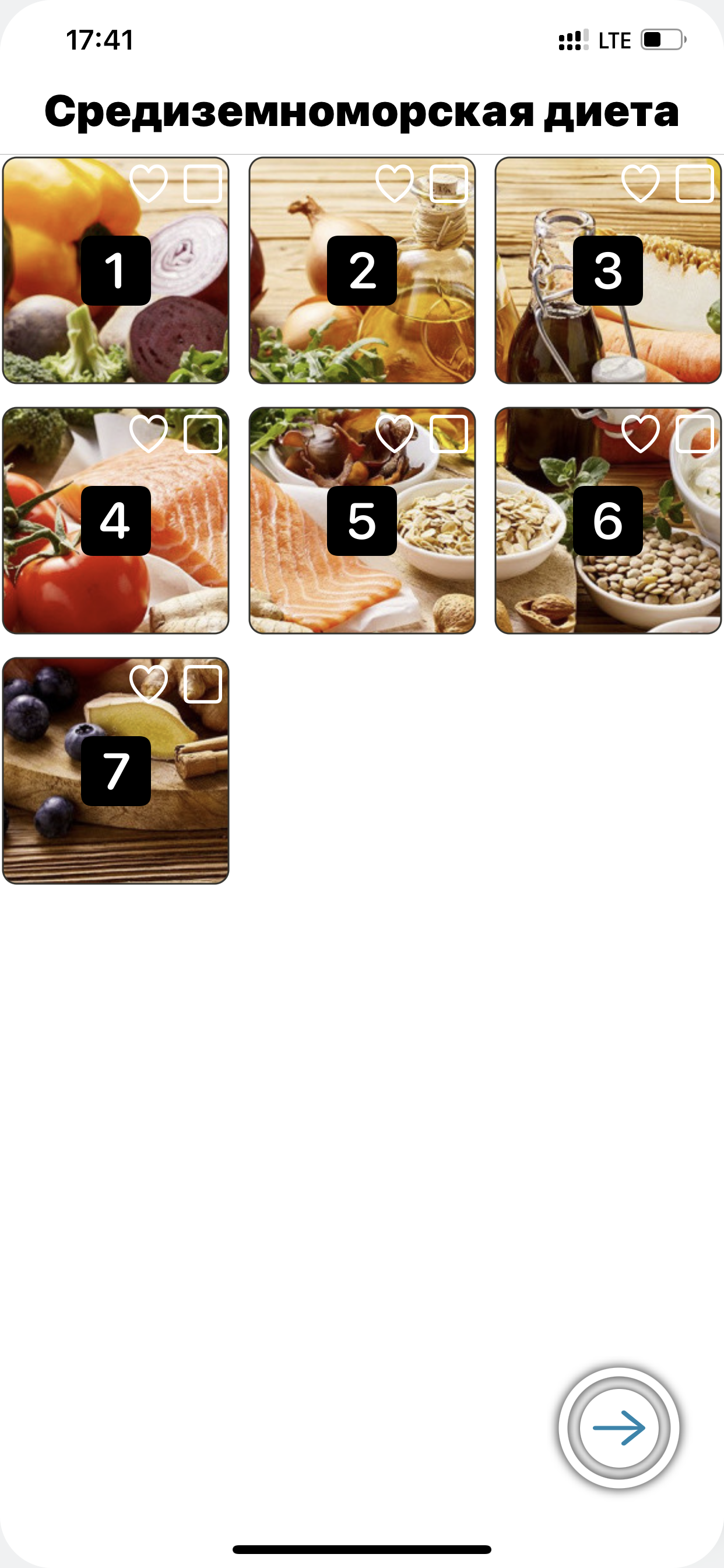Favorite image 2 with the heart icon
Screen dimensions: 724x1568
(395, 183)
